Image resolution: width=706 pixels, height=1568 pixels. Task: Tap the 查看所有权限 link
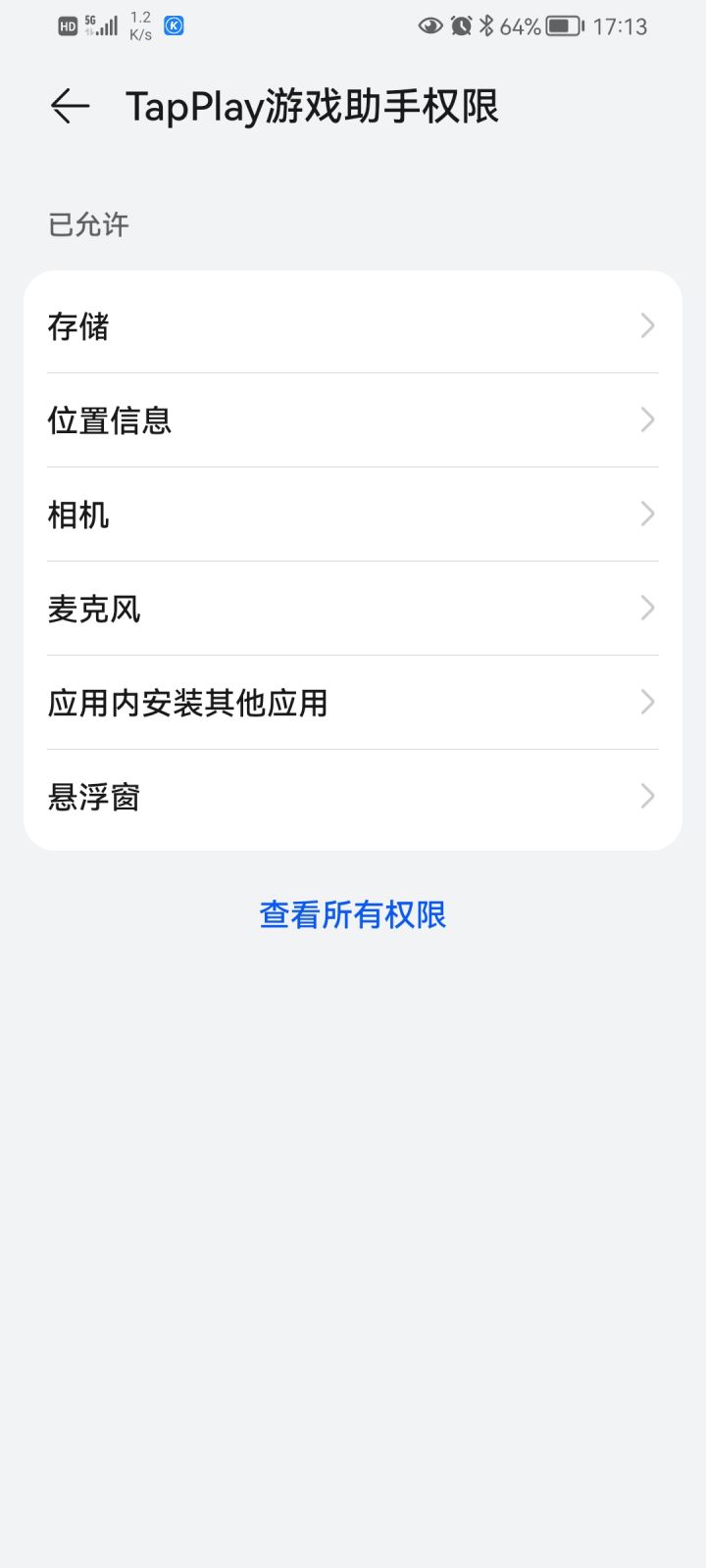click(352, 914)
